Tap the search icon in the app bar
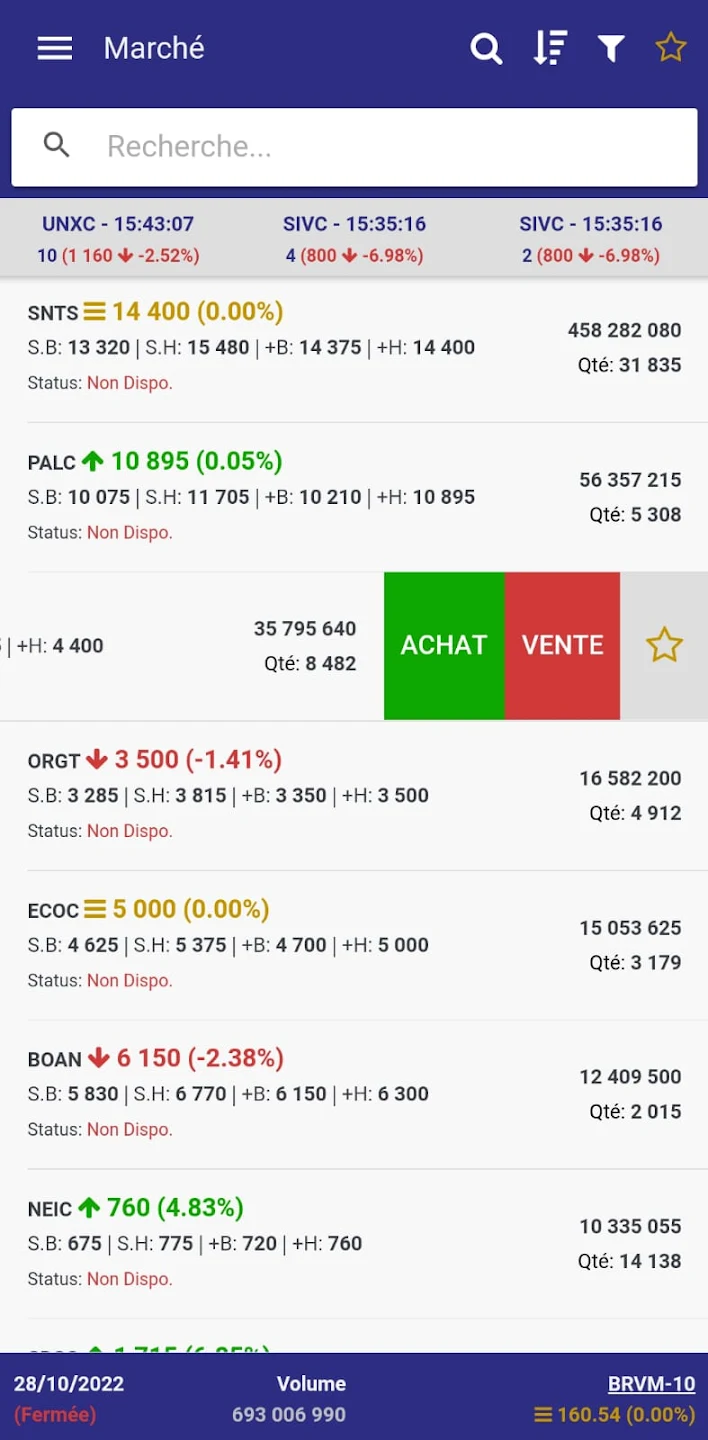Screen dimensions: 708x1440 [486, 48]
